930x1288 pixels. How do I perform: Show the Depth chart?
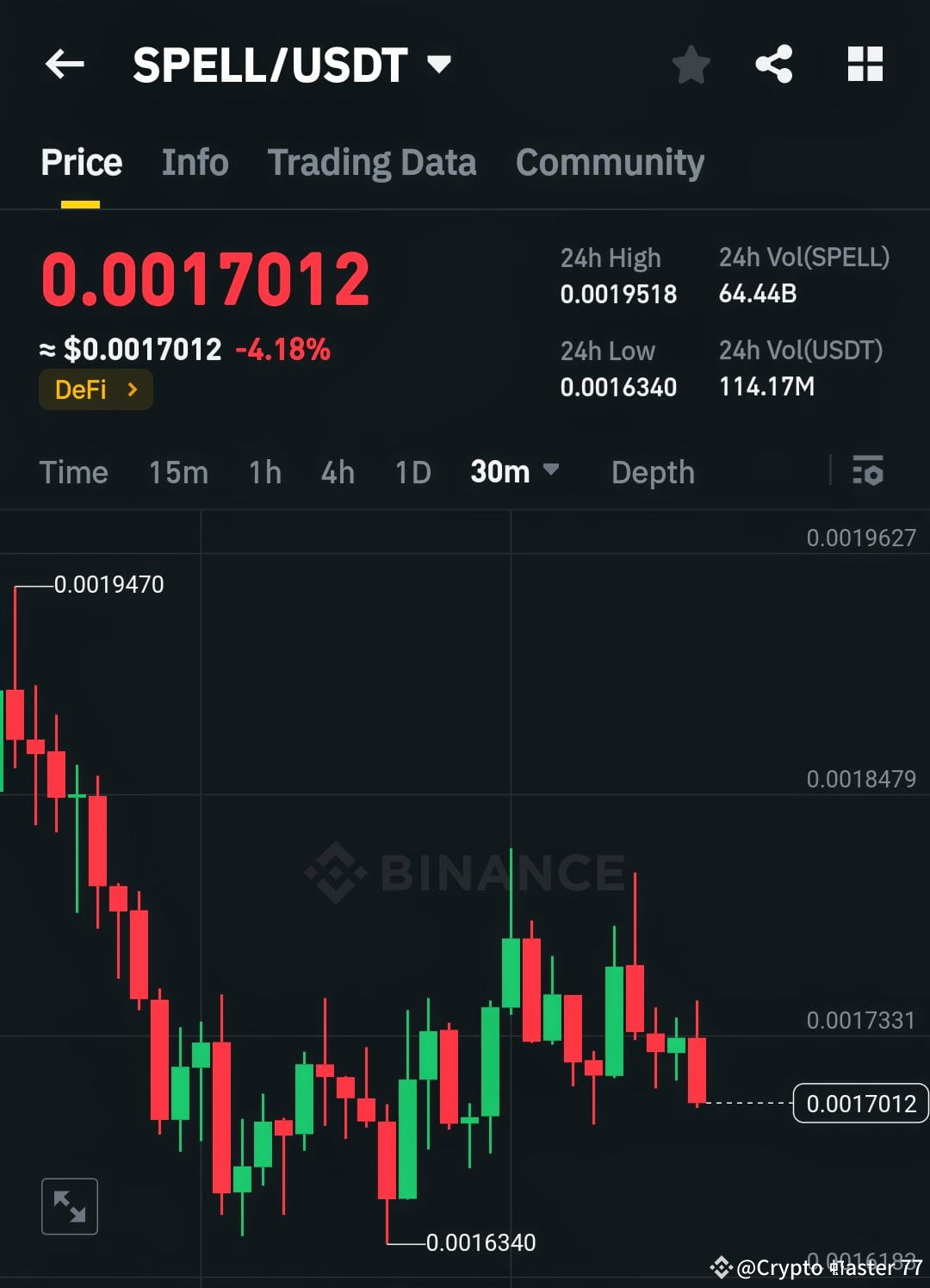(x=652, y=472)
